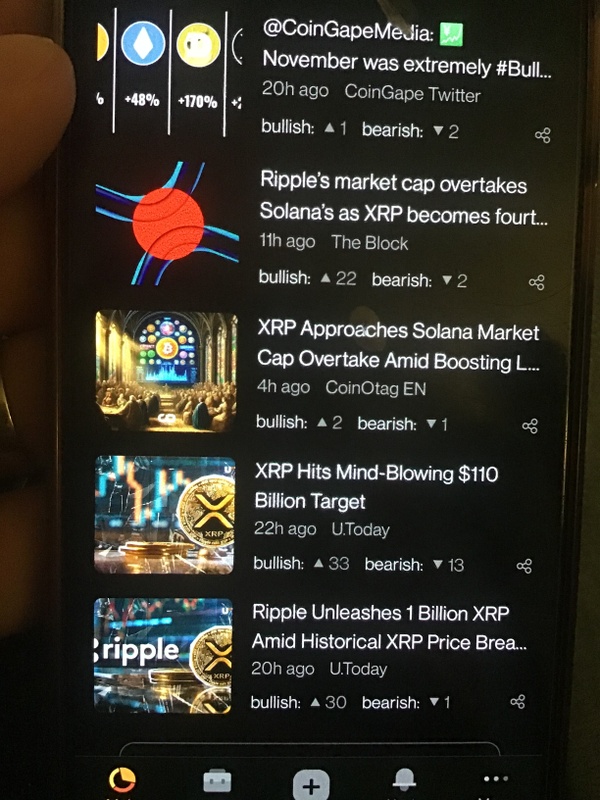
Task: Share the CoinOtag EN XRP article
Action: [531, 426]
